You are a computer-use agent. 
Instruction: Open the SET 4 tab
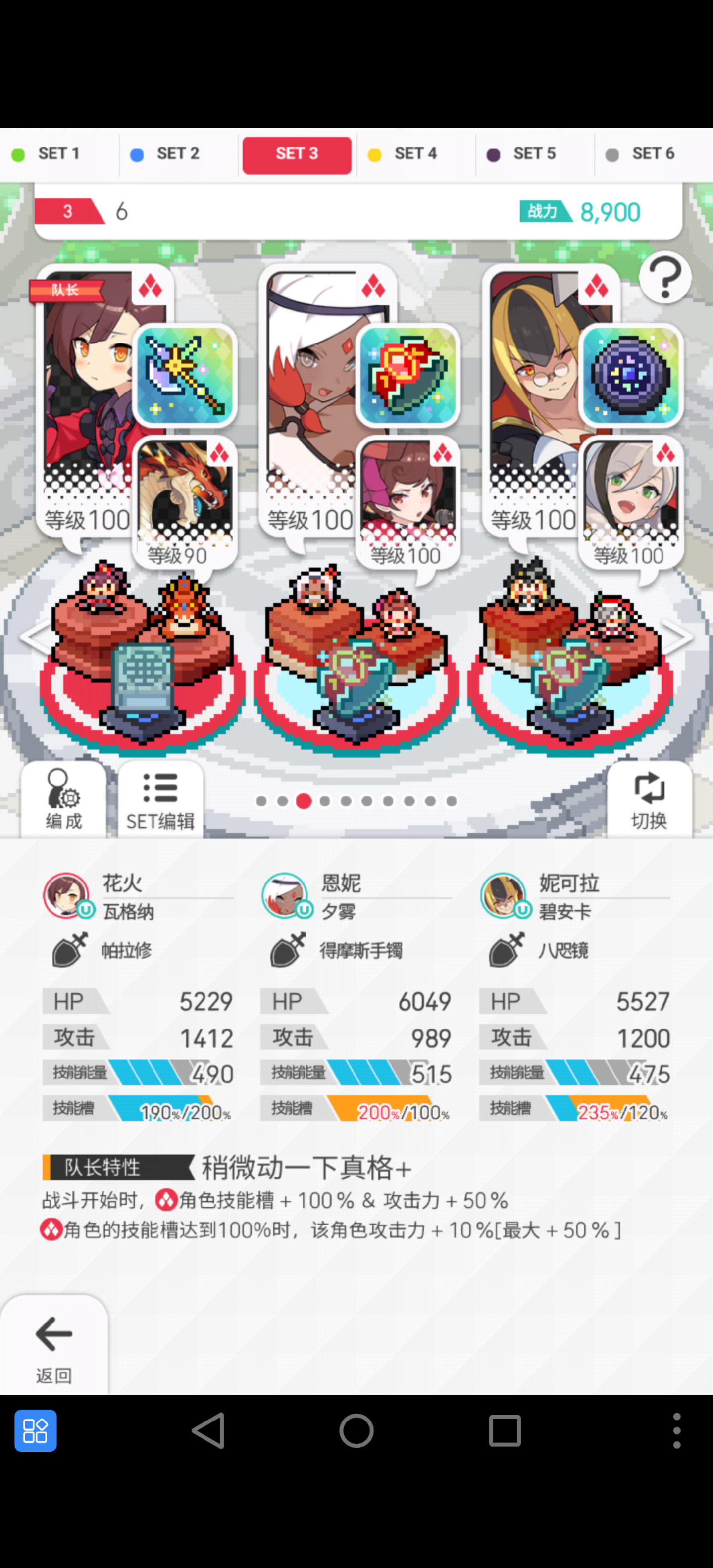415,154
